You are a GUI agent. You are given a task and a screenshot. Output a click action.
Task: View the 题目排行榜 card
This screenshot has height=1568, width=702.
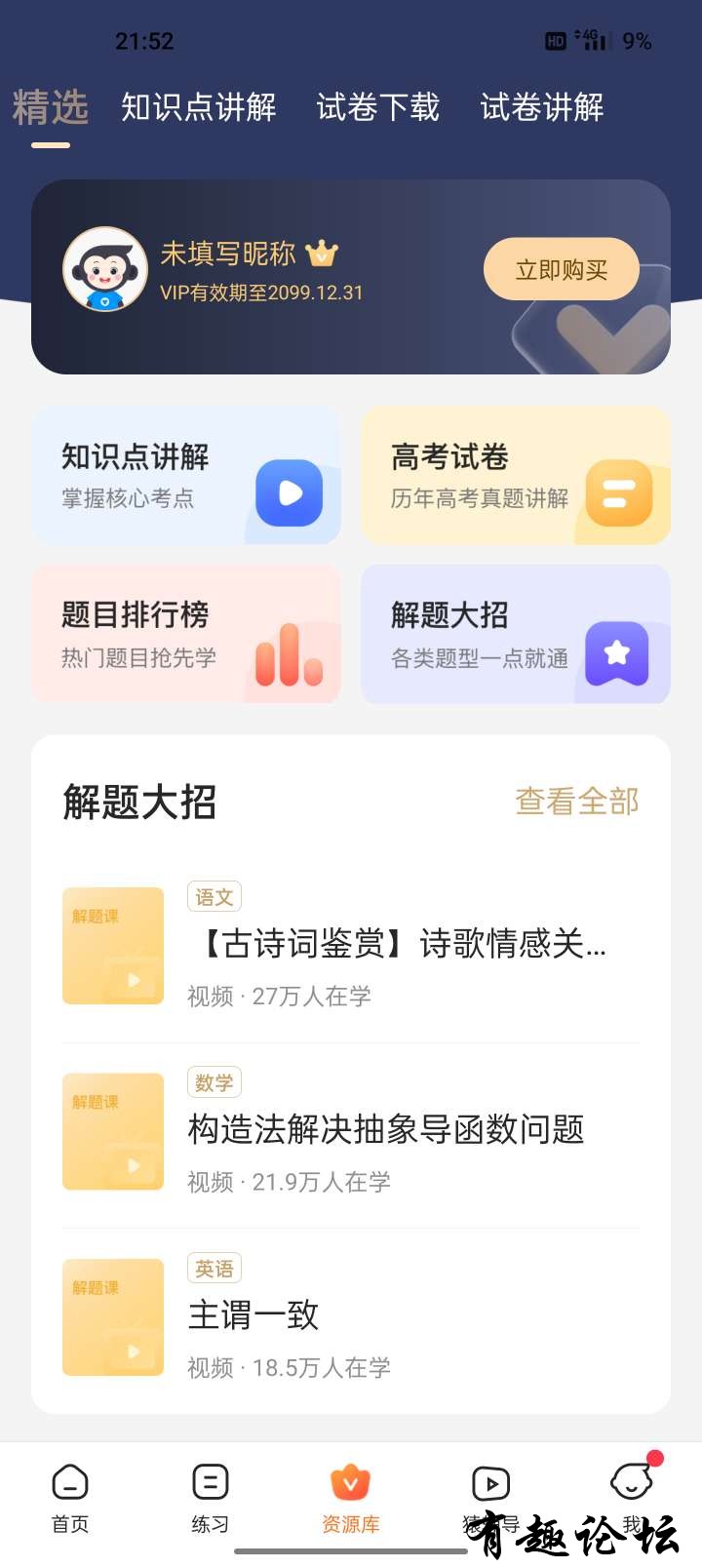[186, 634]
